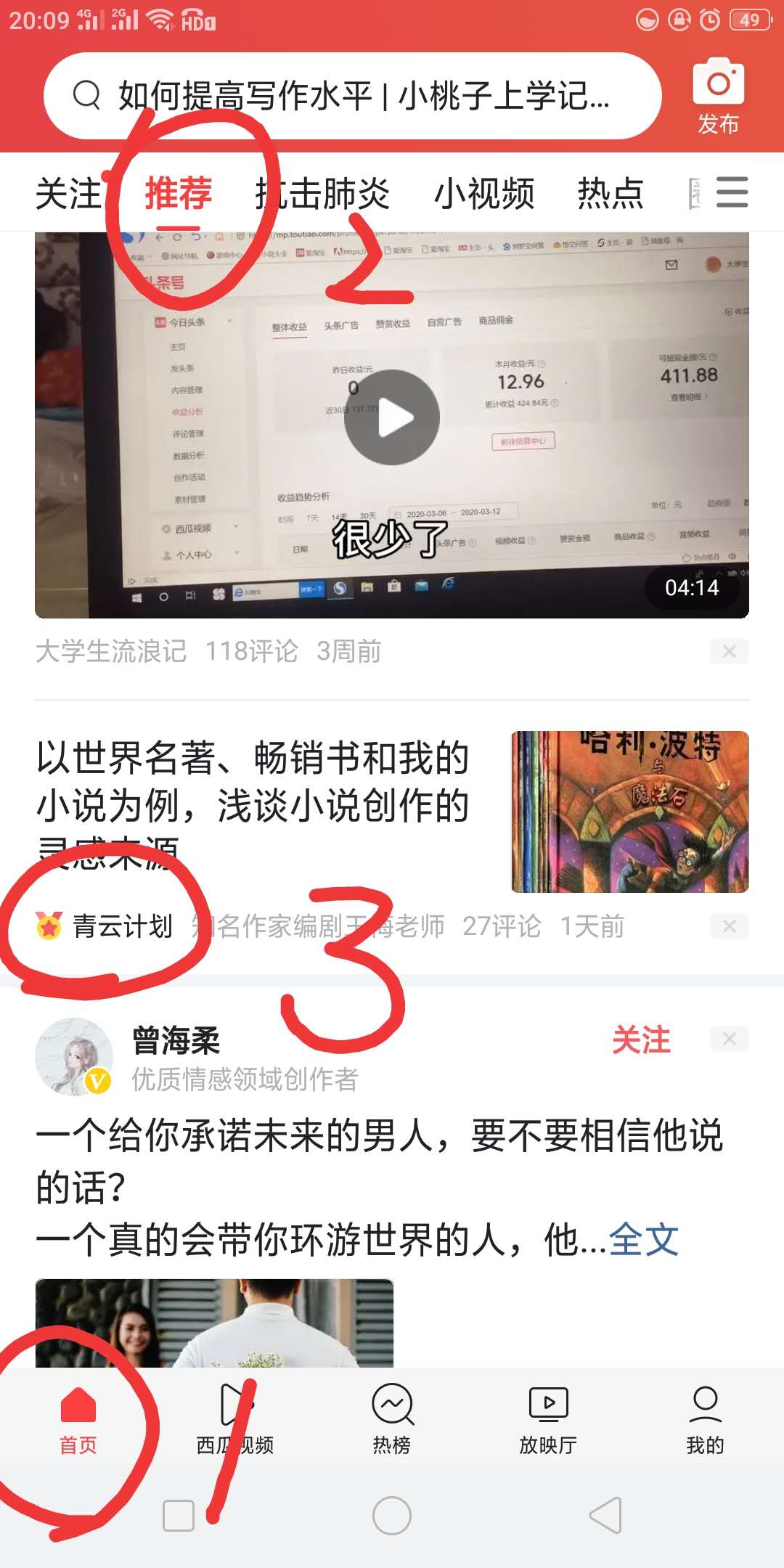784x1568 pixels.
Task: Hide the 曾海柔 post card
Action: [729, 1037]
